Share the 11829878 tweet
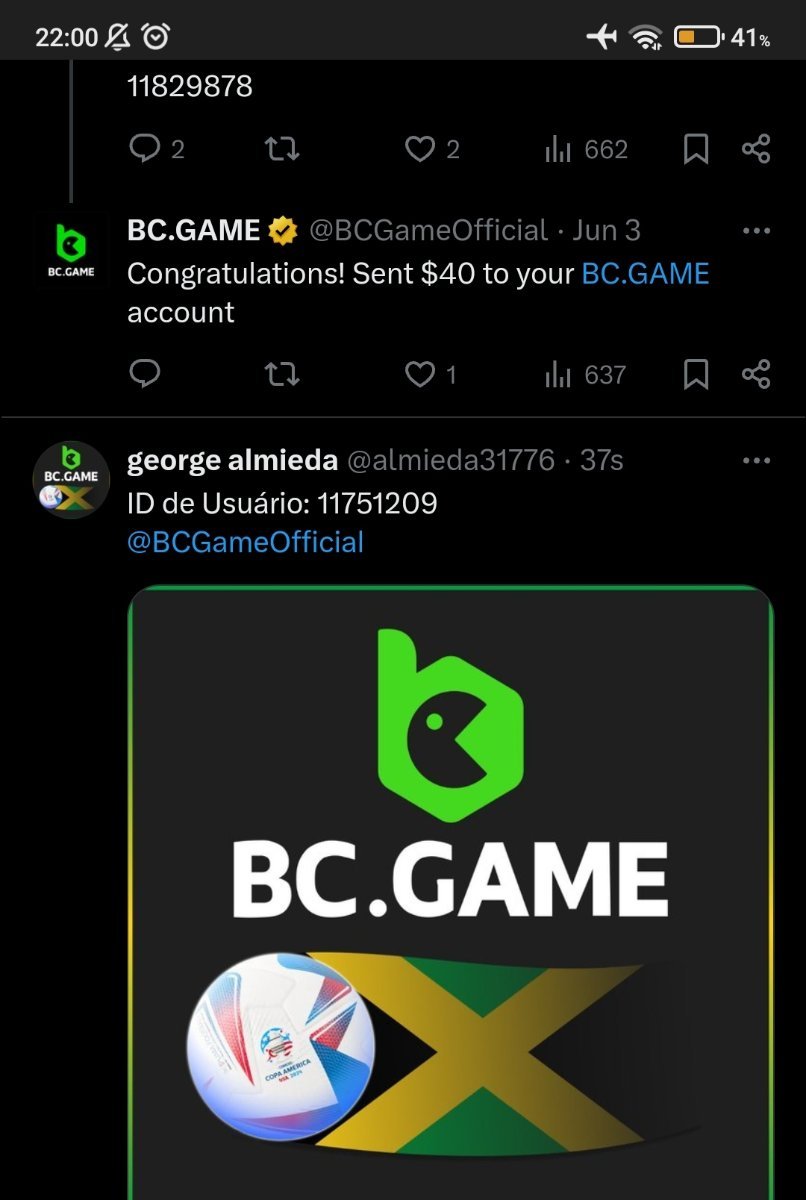The width and height of the screenshot is (806, 1200). (x=756, y=150)
